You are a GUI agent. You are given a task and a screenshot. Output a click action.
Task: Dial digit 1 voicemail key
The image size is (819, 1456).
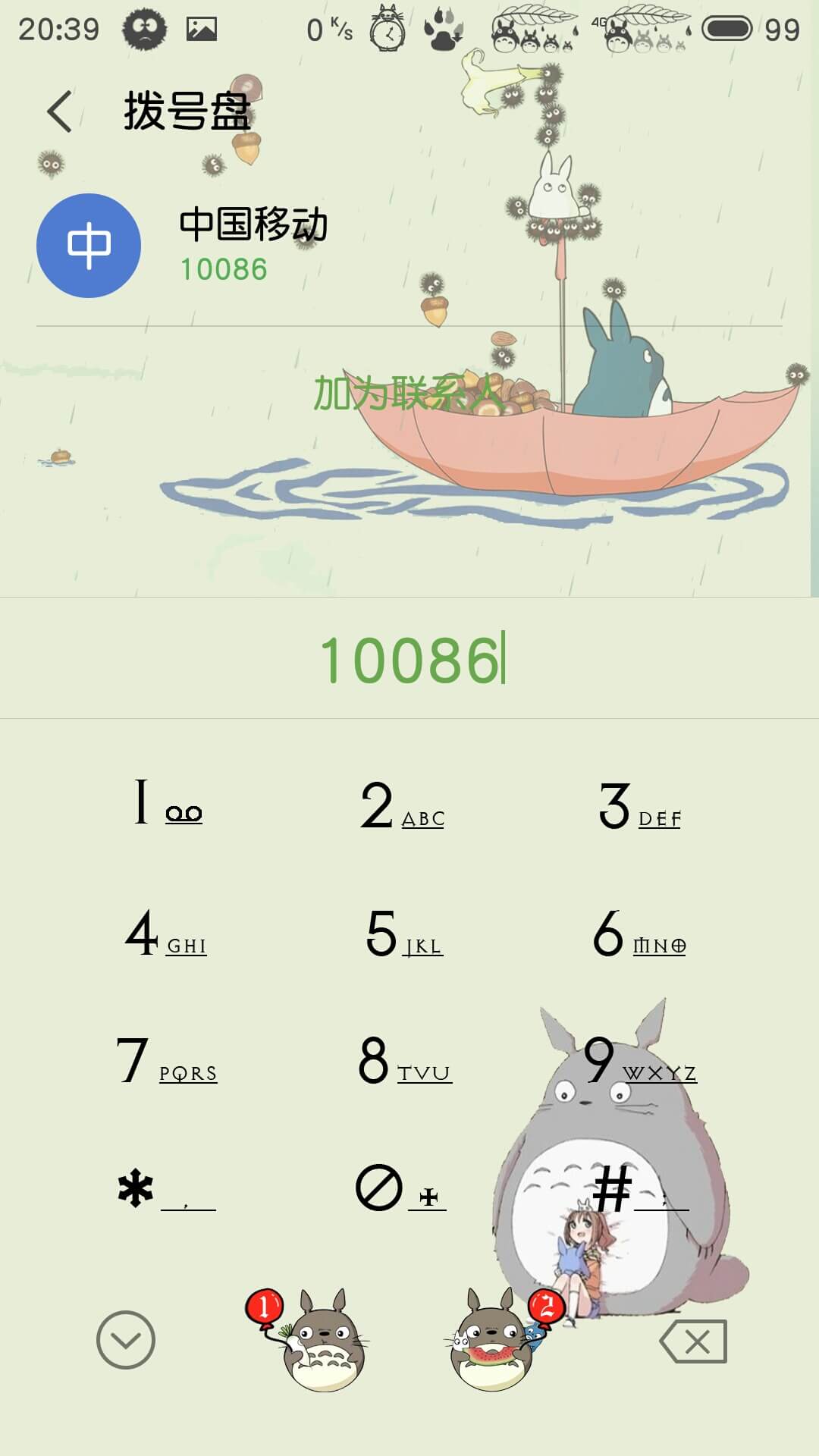coord(168,802)
